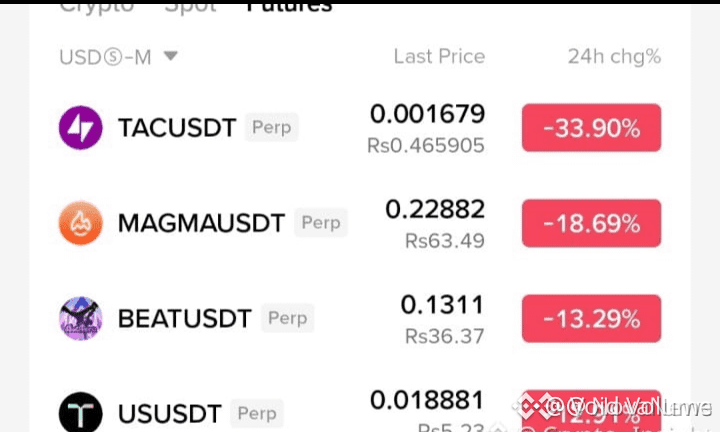Switch to the Spot tab
Image resolution: width=720 pixels, height=432 pixels.
coord(190,8)
